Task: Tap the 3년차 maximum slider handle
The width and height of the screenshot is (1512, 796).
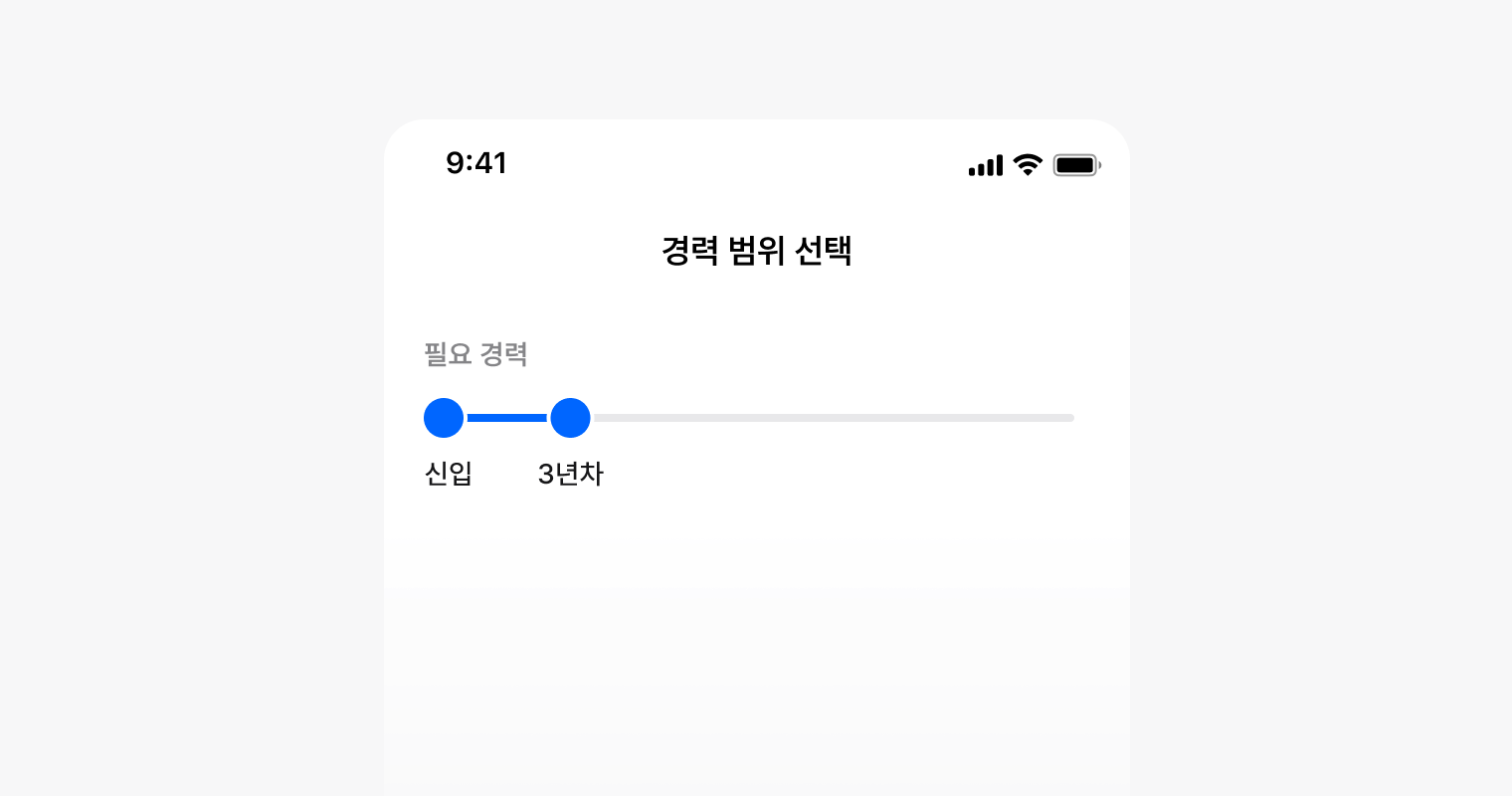Action: point(570,418)
